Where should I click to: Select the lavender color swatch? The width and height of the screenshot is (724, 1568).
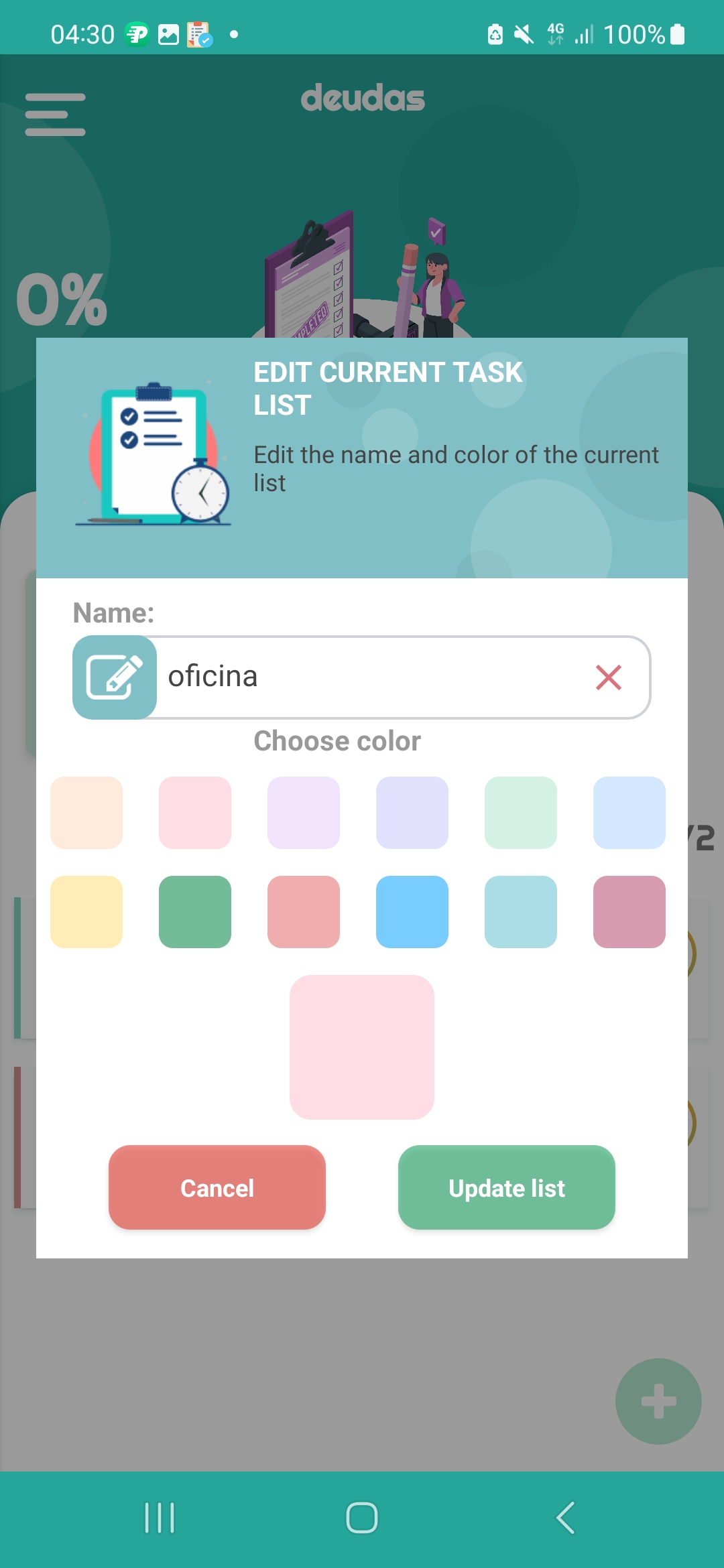[412, 813]
